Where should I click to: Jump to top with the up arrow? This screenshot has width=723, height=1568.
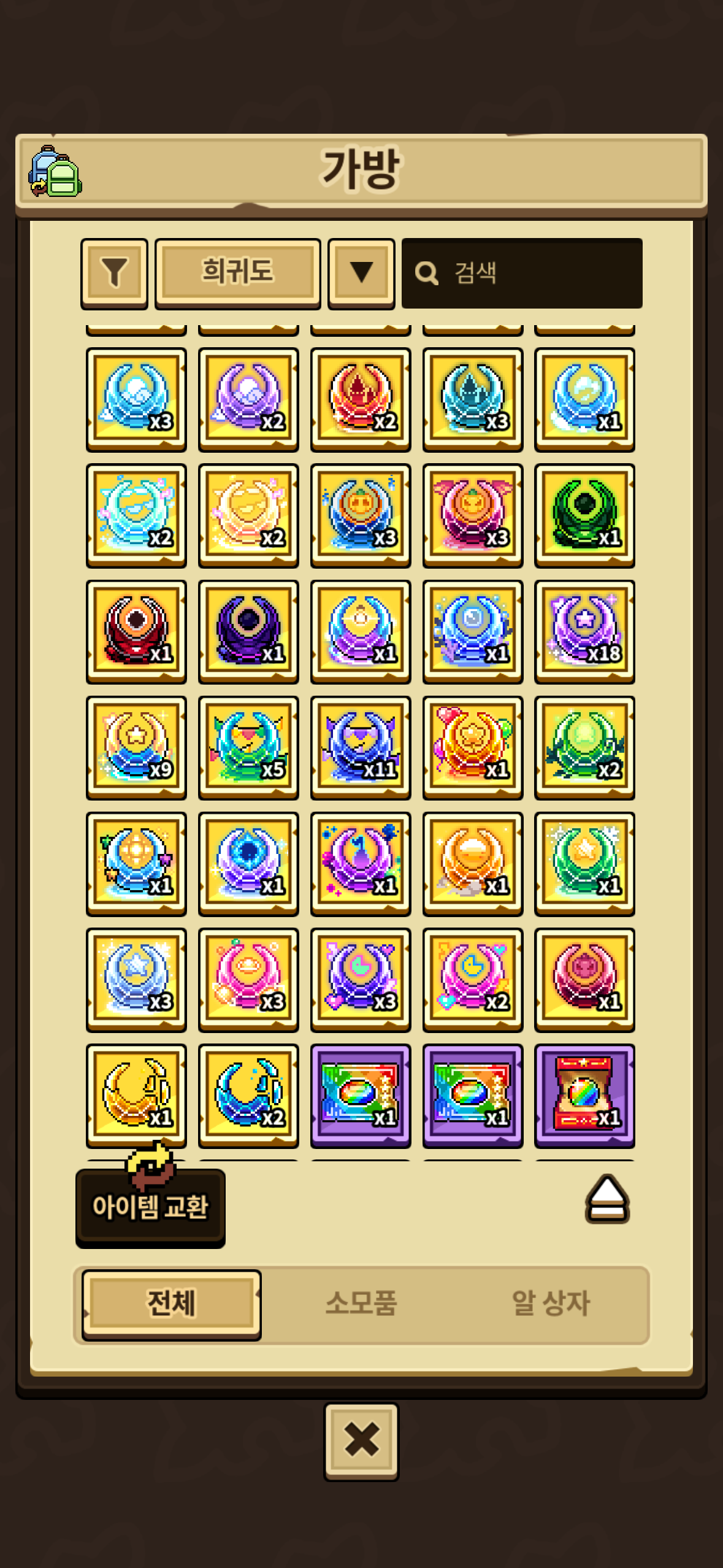(x=606, y=1199)
